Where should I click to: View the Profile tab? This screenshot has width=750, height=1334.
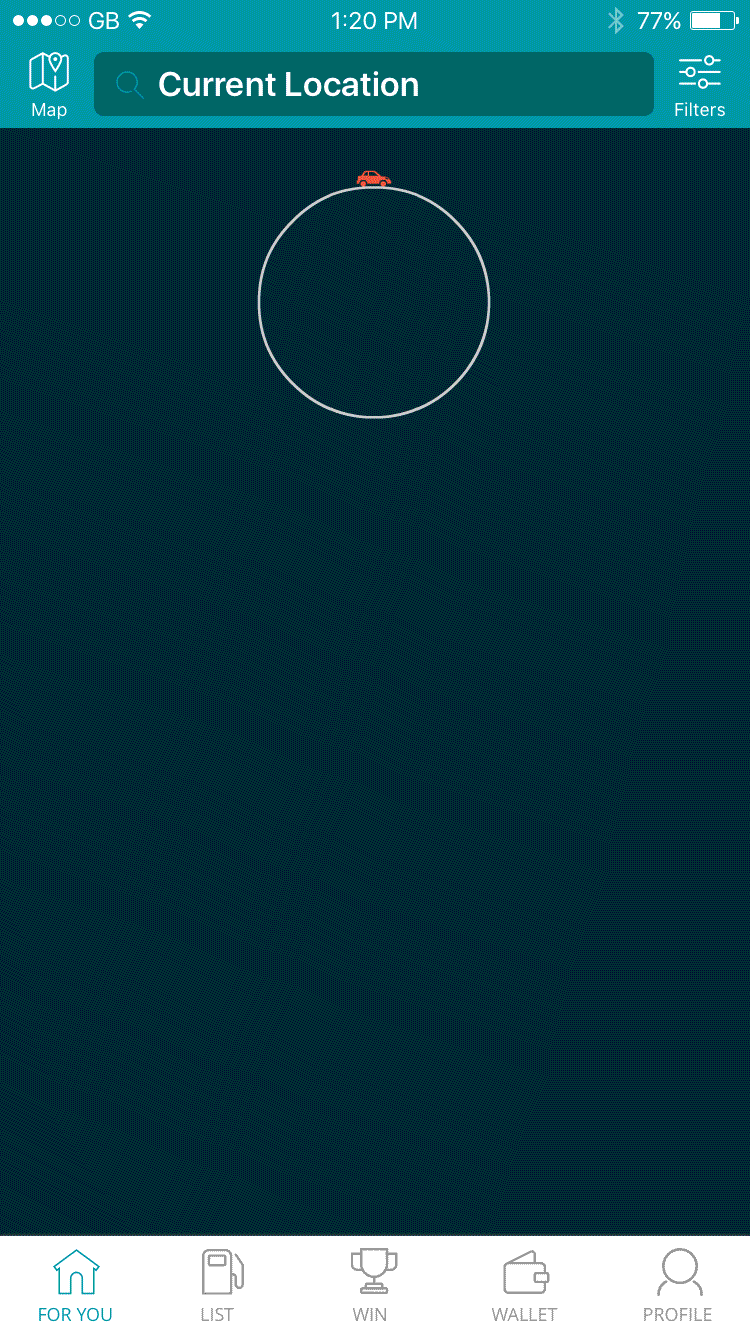[x=678, y=1286]
